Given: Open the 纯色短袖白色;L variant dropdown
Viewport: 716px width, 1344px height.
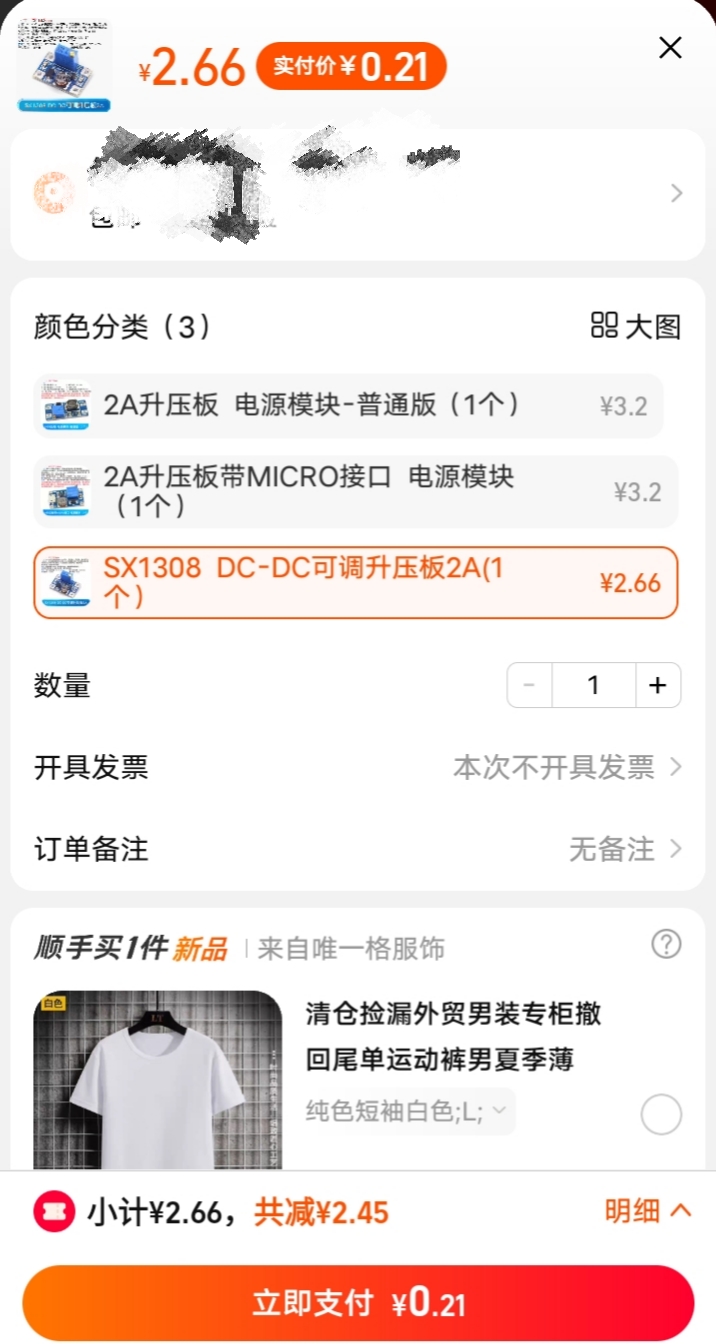Looking at the screenshot, I should 409,1112.
